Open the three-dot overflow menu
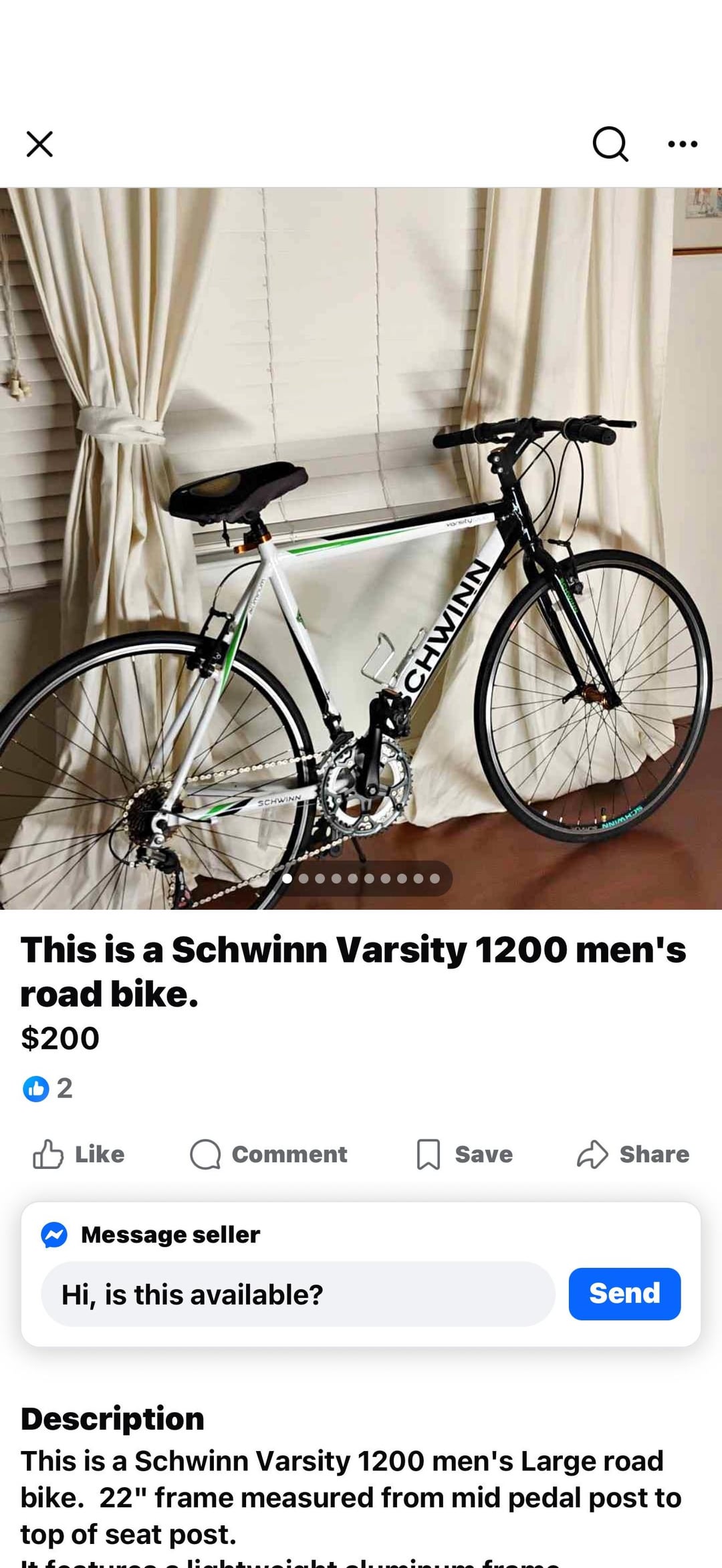Screen dimensions: 722x1568 click(x=683, y=144)
